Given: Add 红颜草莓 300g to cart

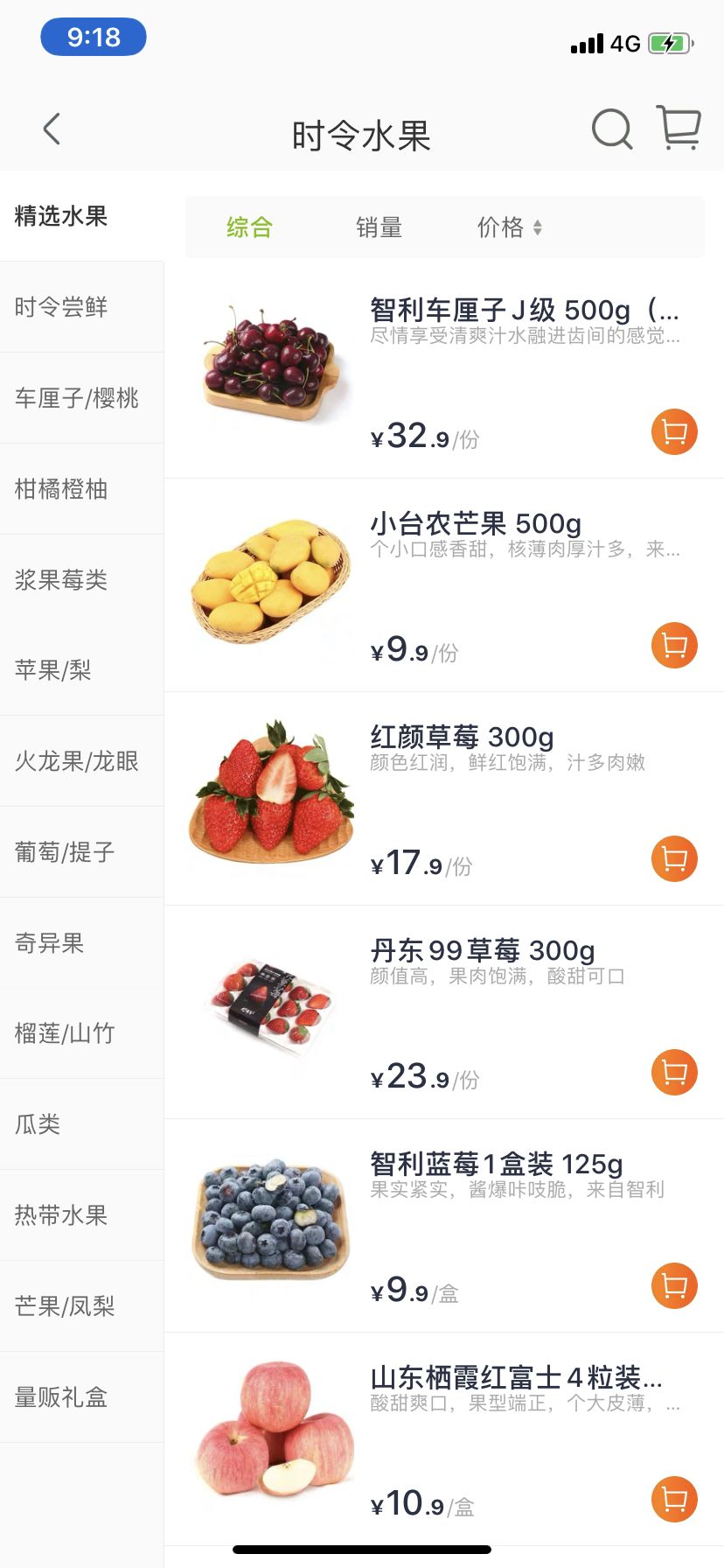Looking at the screenshot, I should click(x=674, y=859).
